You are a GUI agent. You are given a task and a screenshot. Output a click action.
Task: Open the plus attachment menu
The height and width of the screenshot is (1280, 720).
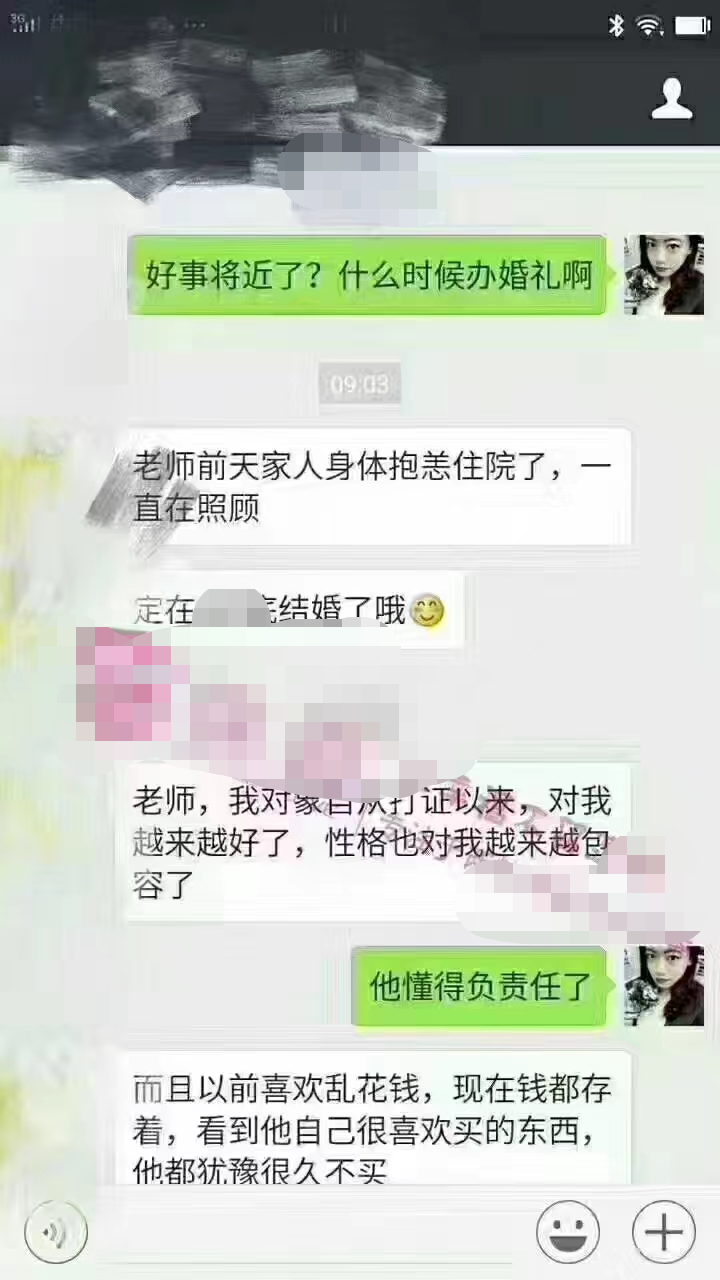pyautogui.click(x=664, y=1232)
